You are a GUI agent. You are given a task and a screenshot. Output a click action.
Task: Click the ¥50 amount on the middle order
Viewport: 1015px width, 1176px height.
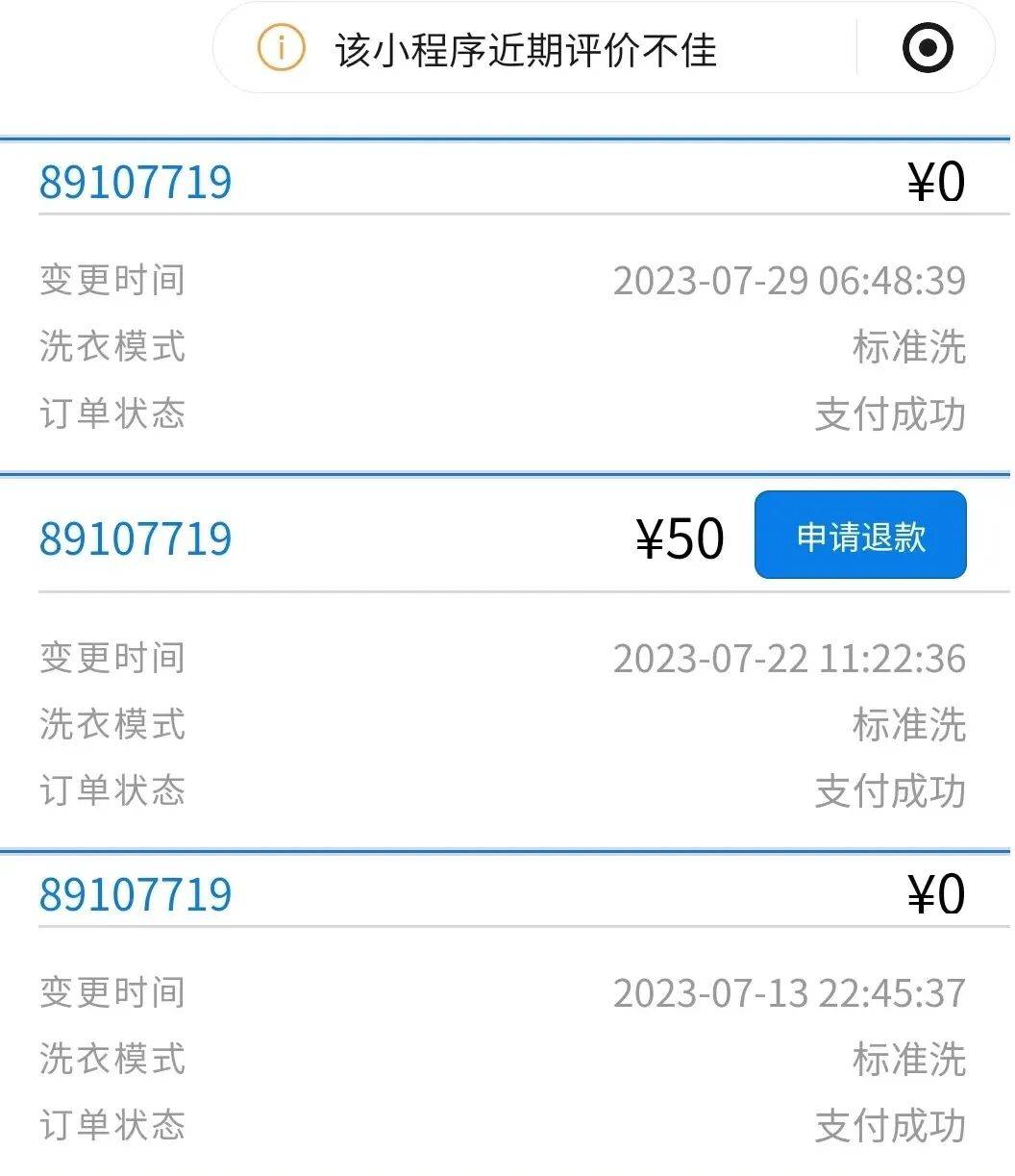pos(679,537)
